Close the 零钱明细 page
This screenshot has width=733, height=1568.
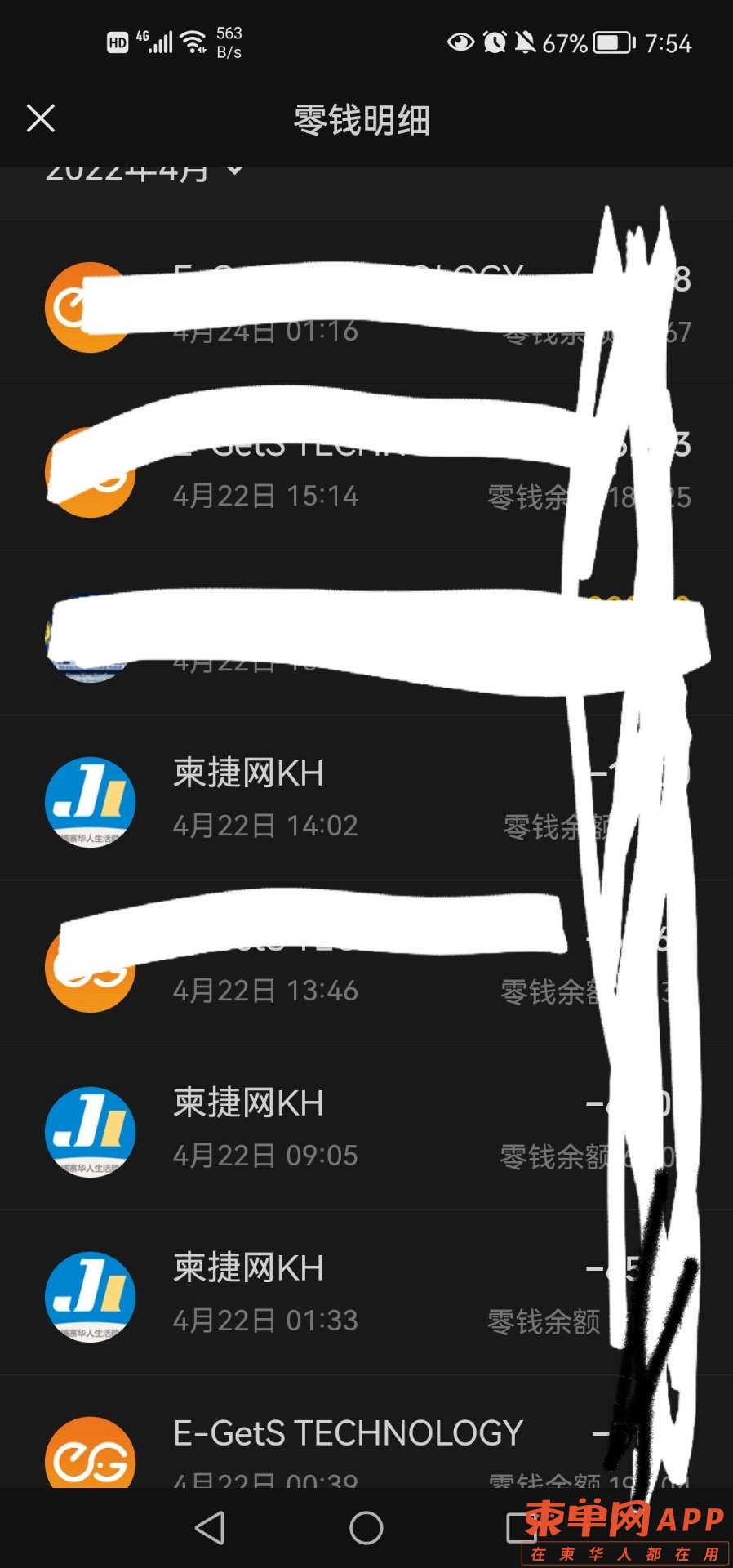(40, 118)
